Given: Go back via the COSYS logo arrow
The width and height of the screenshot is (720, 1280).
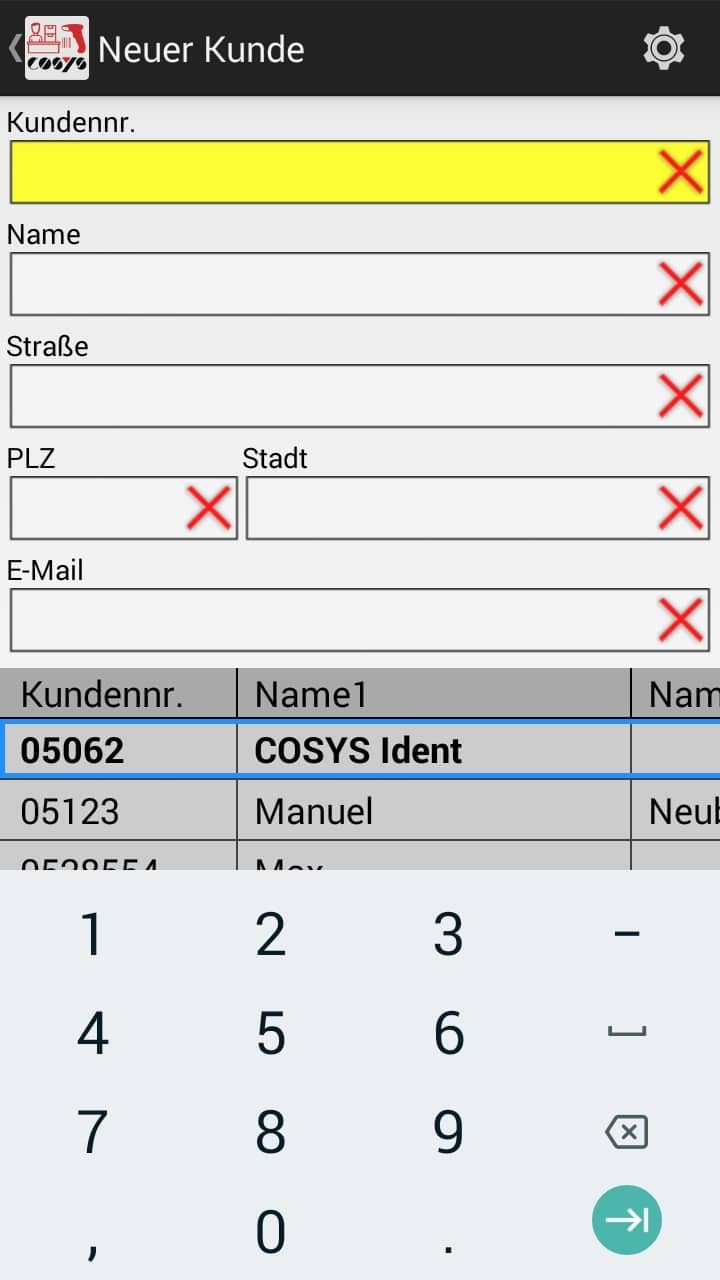Looking at the screenshot, I should (x=48, y=48).
